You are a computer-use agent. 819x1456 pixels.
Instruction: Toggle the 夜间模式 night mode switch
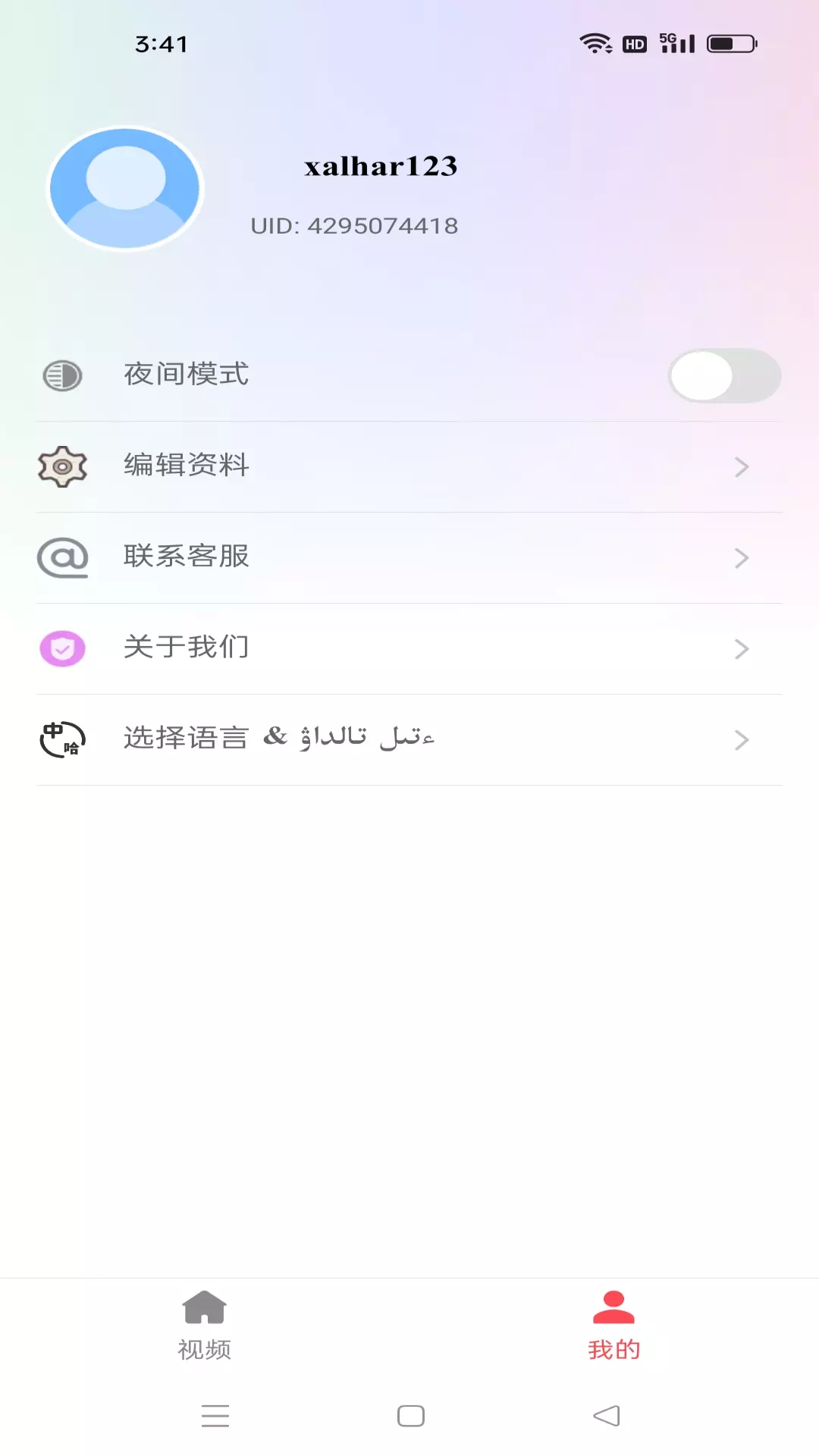(724, 375)
